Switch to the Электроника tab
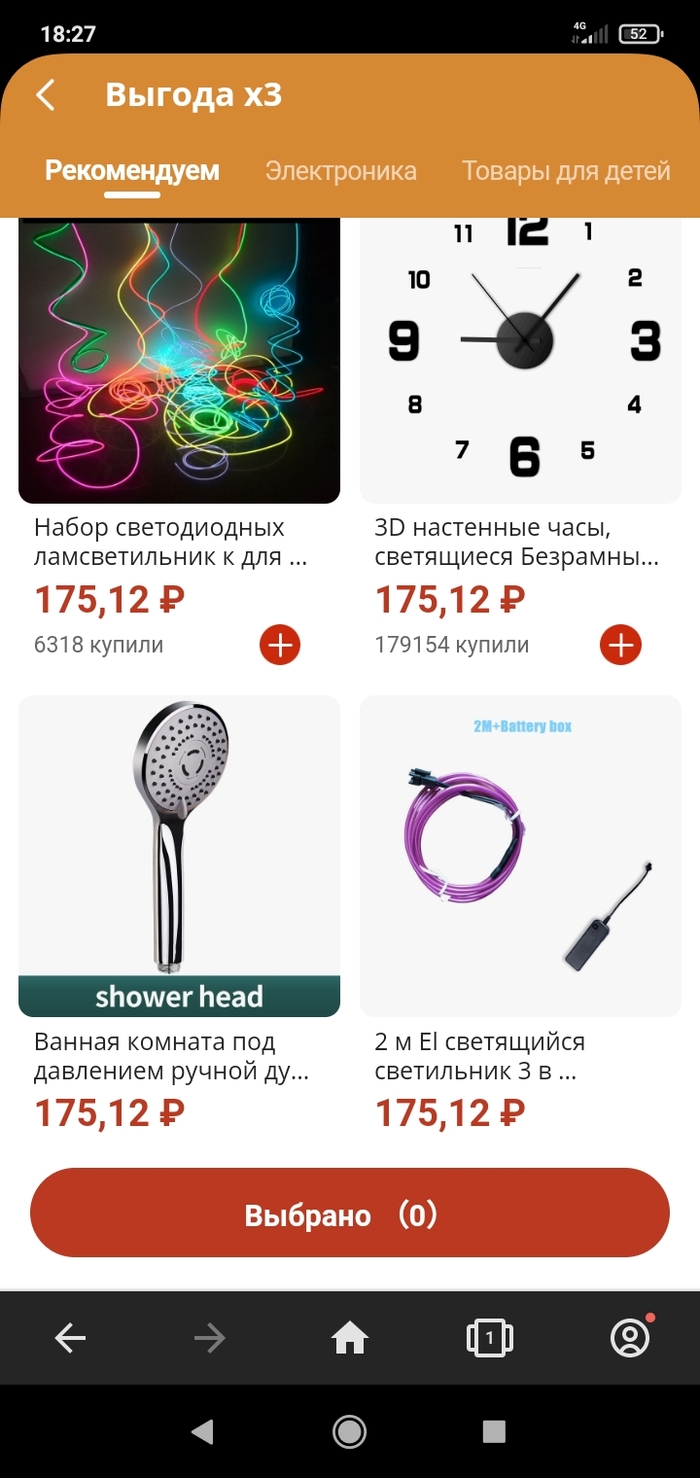Screen dimensions: 700x1478 tap(340, 171)
